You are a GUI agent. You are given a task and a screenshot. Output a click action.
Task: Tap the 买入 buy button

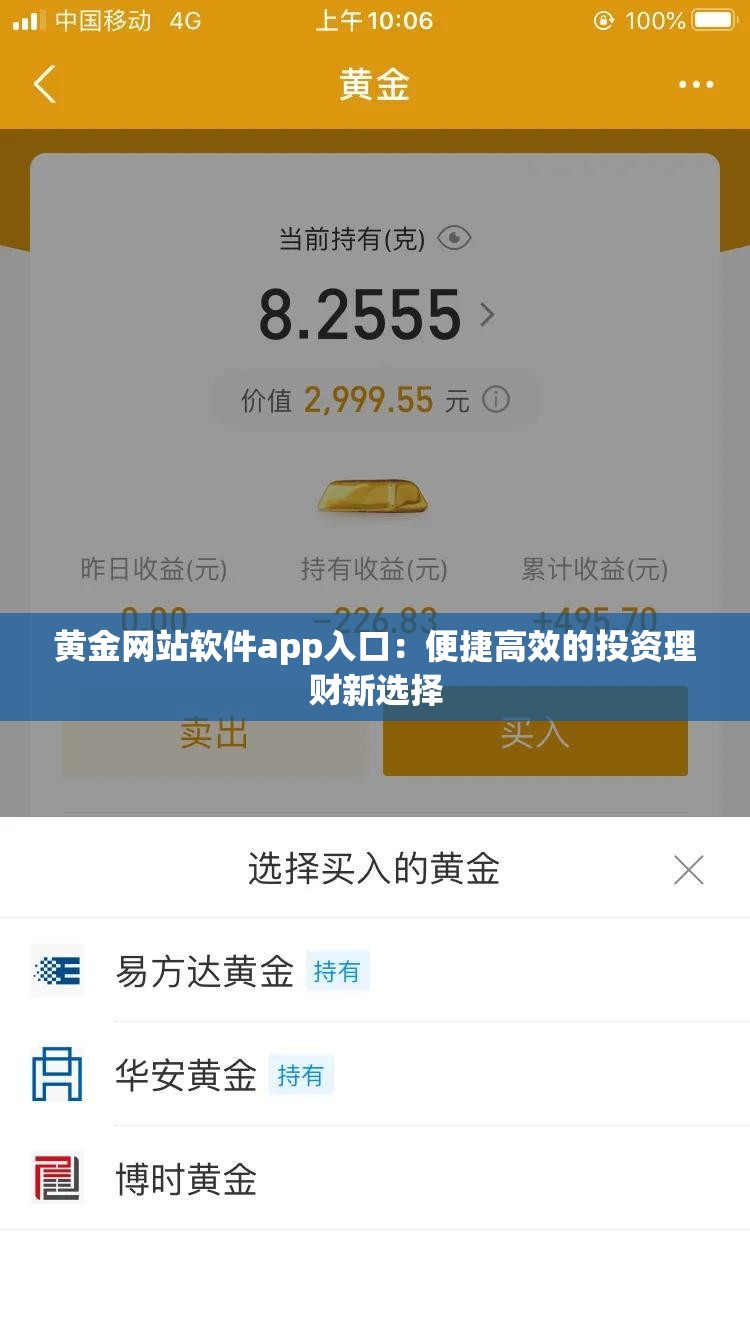[535, 734]
